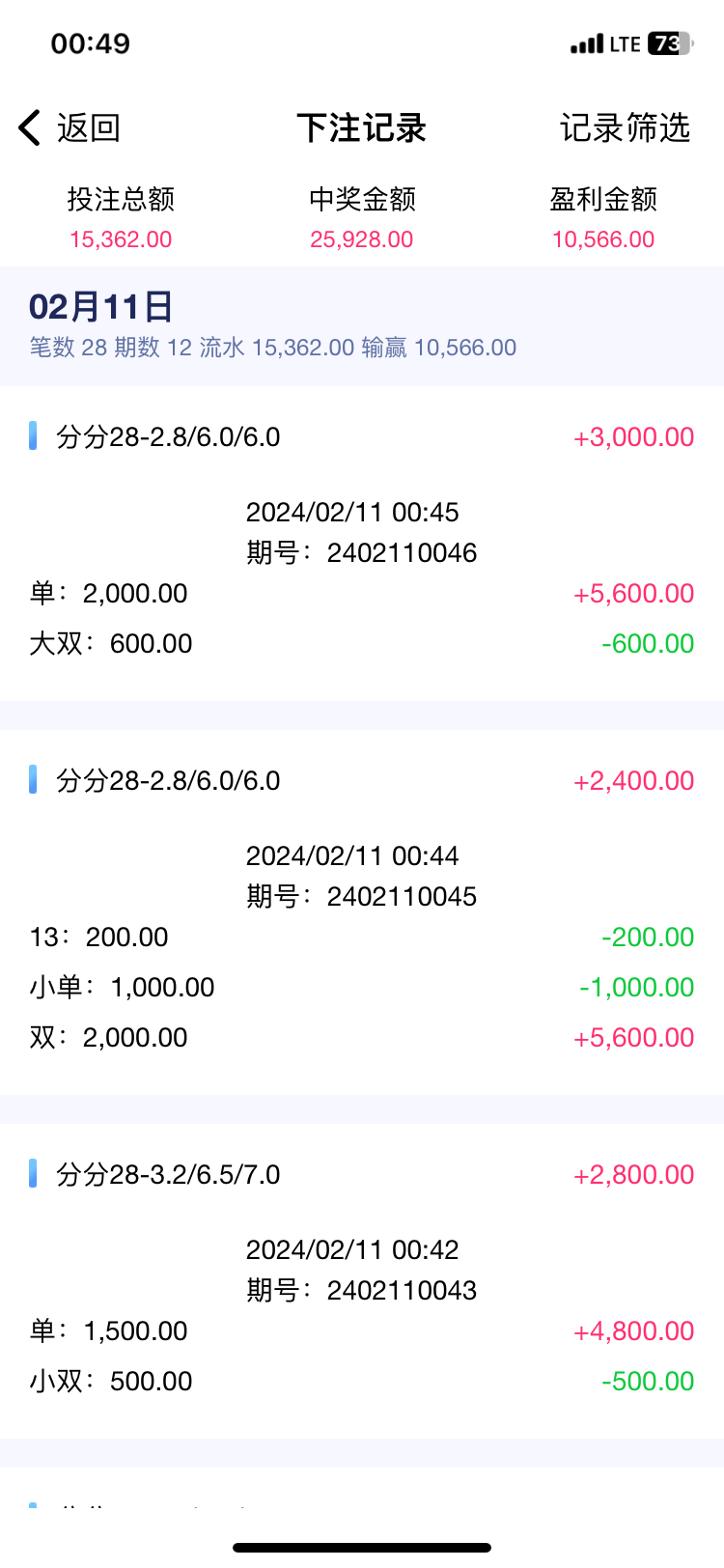Select the 下注记录 title tab
This screenshot has height=1568, width=724.
(362, 126)
